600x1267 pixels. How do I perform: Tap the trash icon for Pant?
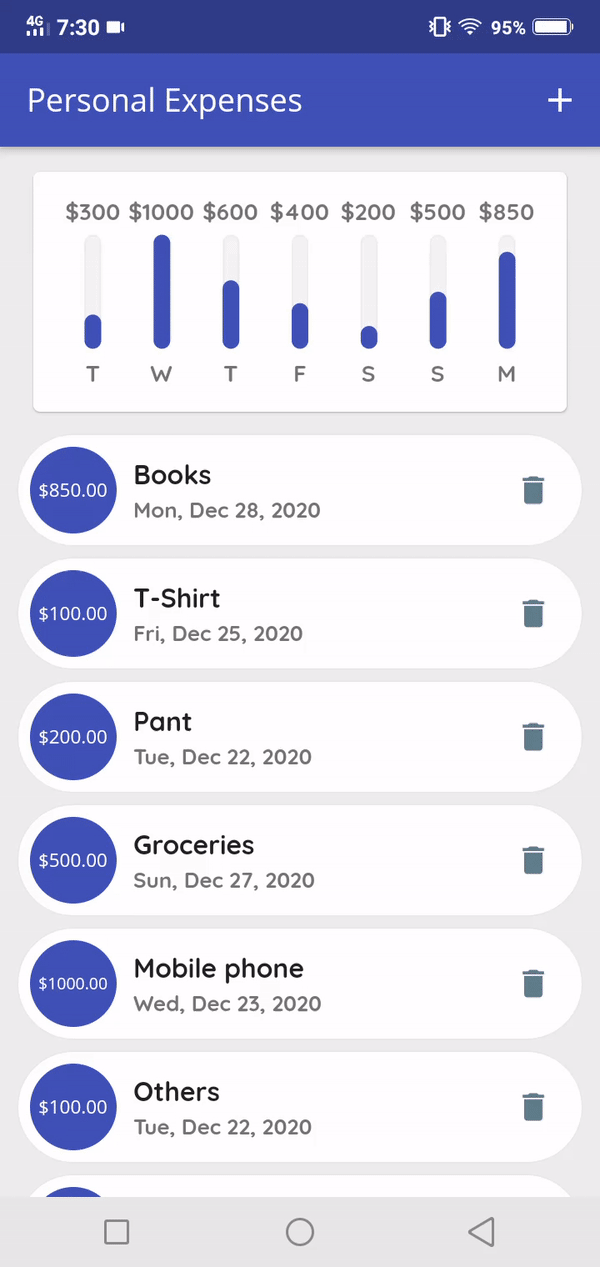534,737
